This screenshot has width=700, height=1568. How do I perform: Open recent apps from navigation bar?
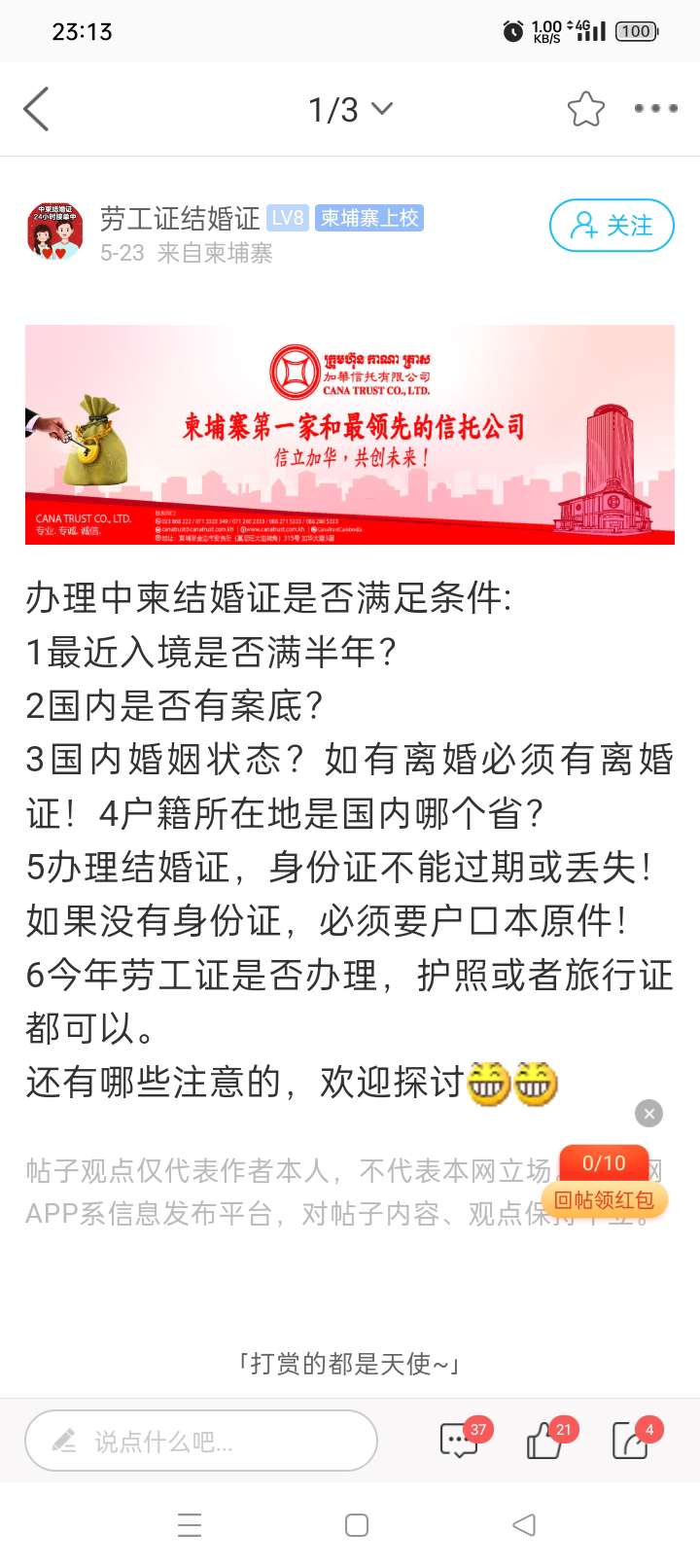click(x=190, y=1524)
